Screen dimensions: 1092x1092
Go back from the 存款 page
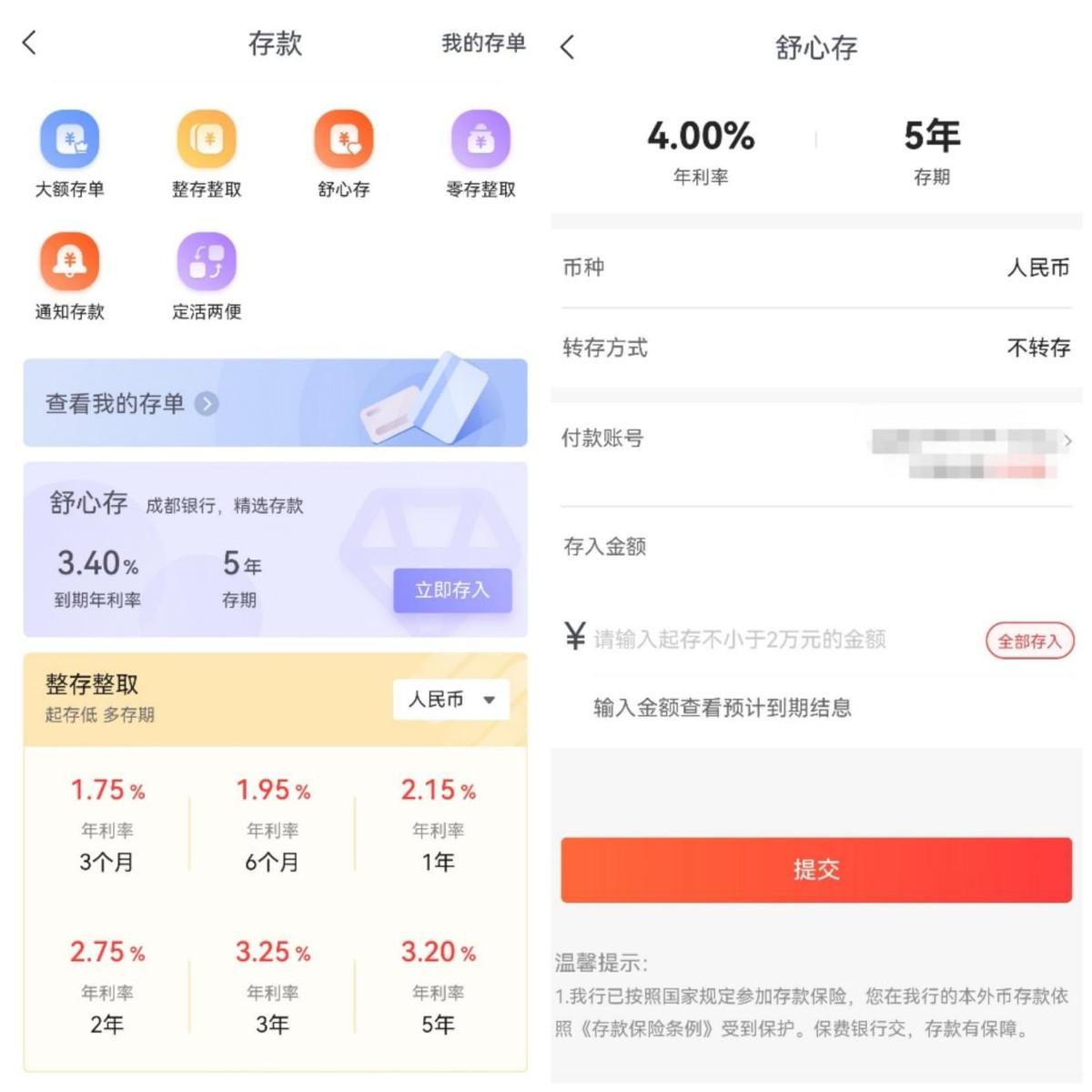(x=30, y=42)
